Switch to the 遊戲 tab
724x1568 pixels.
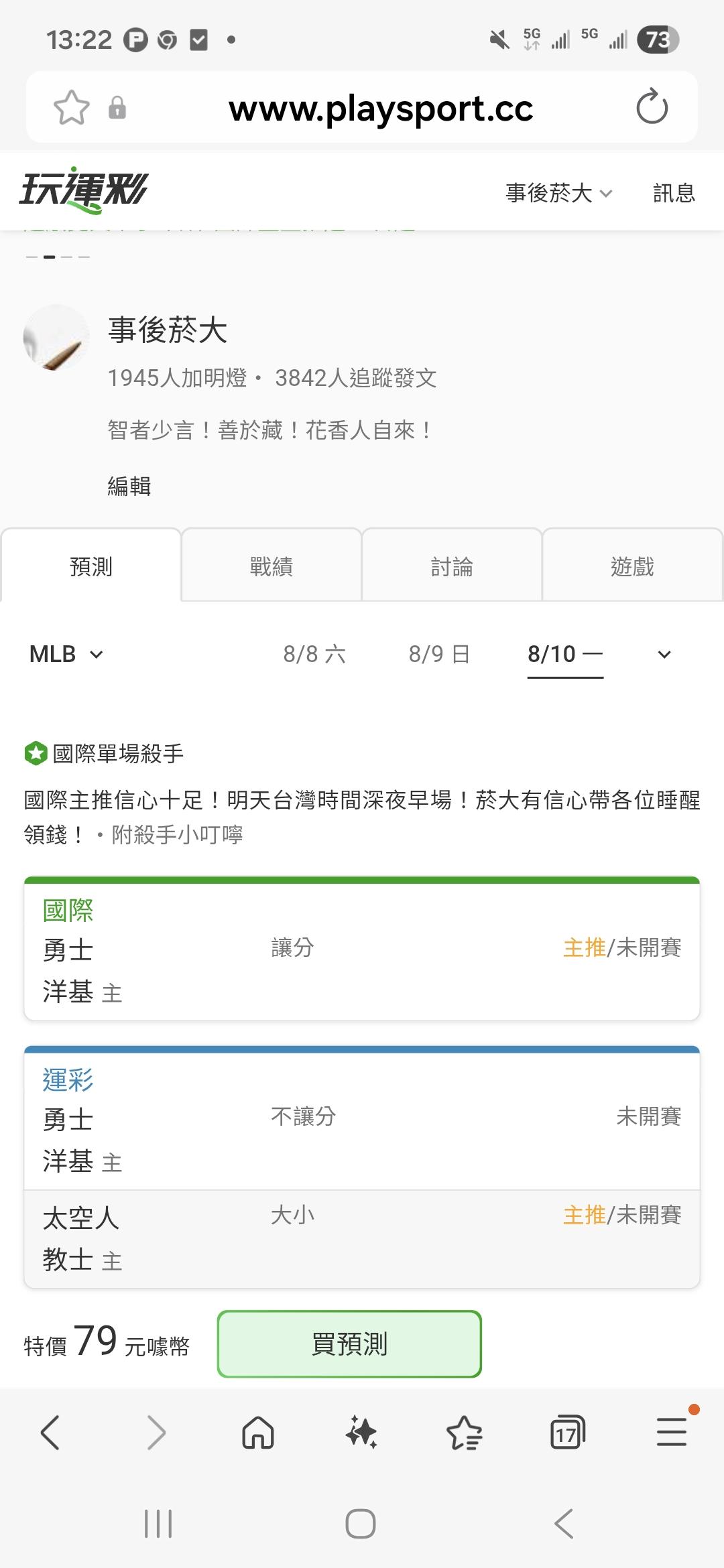tap(632, 566)
